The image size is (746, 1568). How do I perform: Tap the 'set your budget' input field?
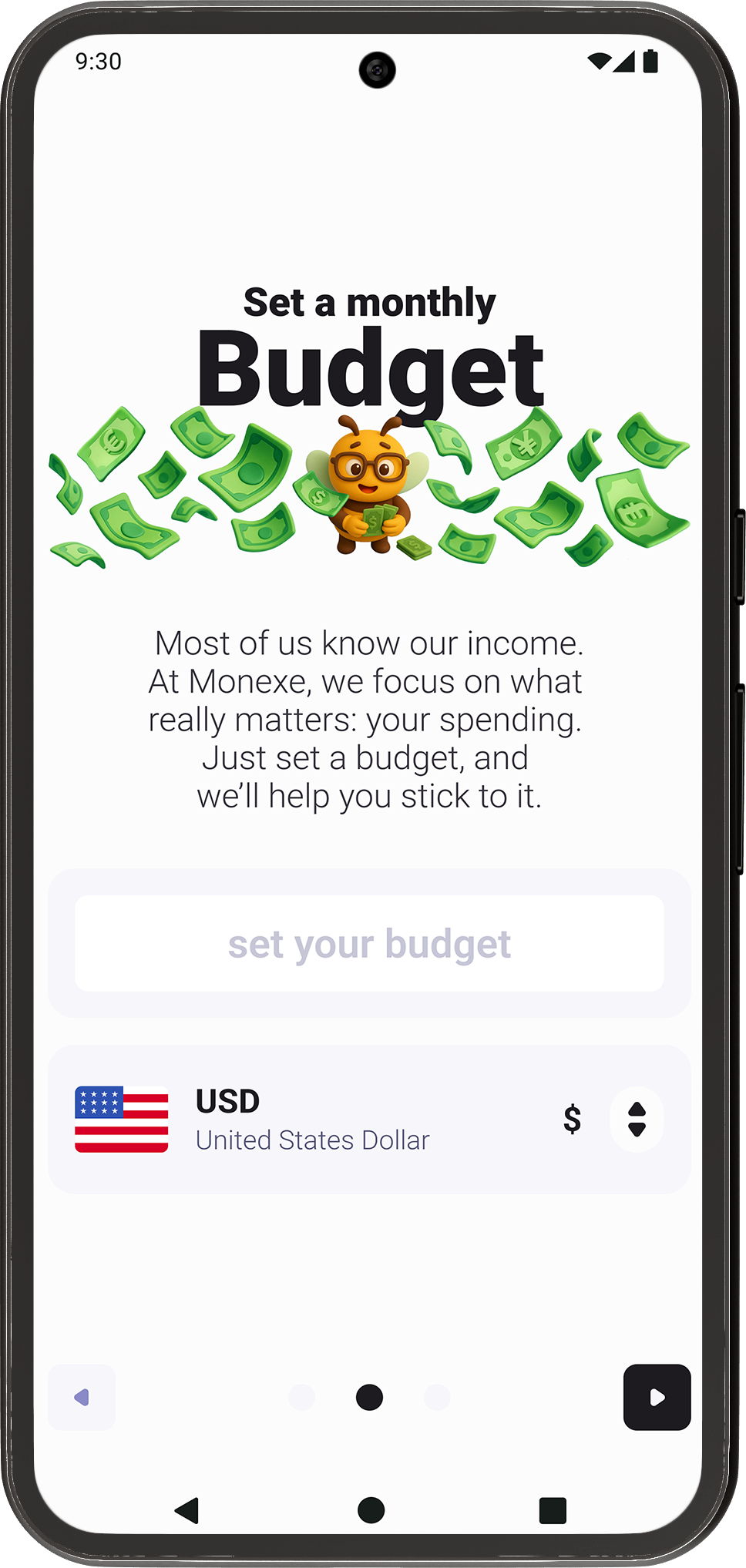(369, 943)
